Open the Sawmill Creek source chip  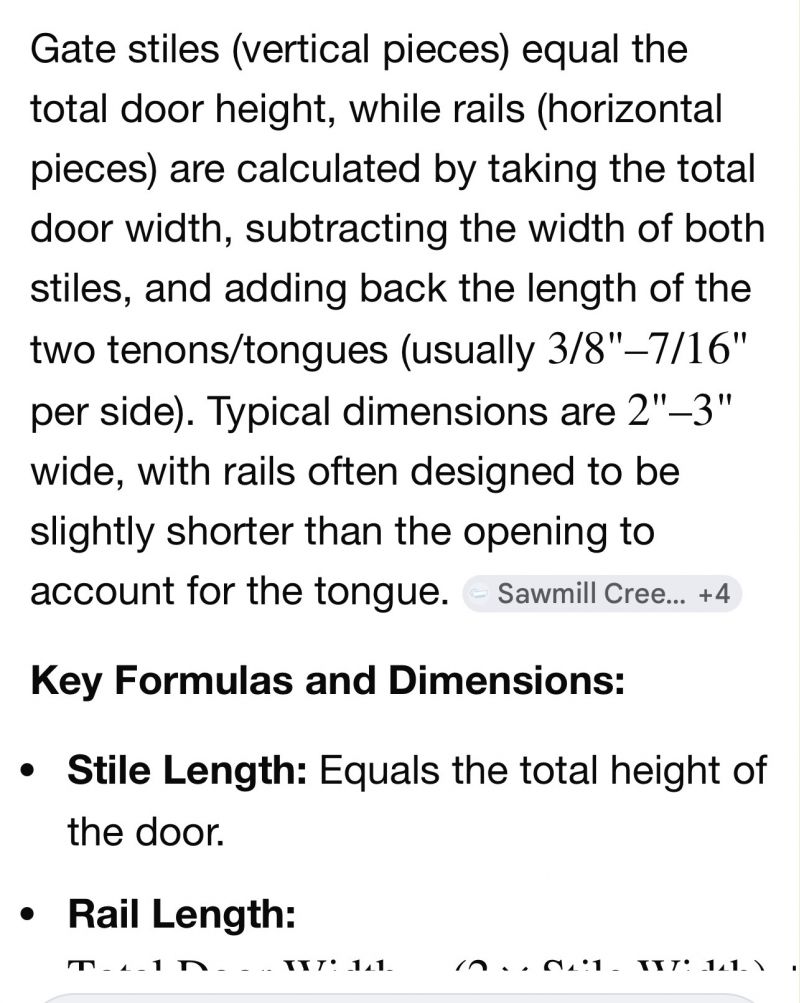coord(601,594)
